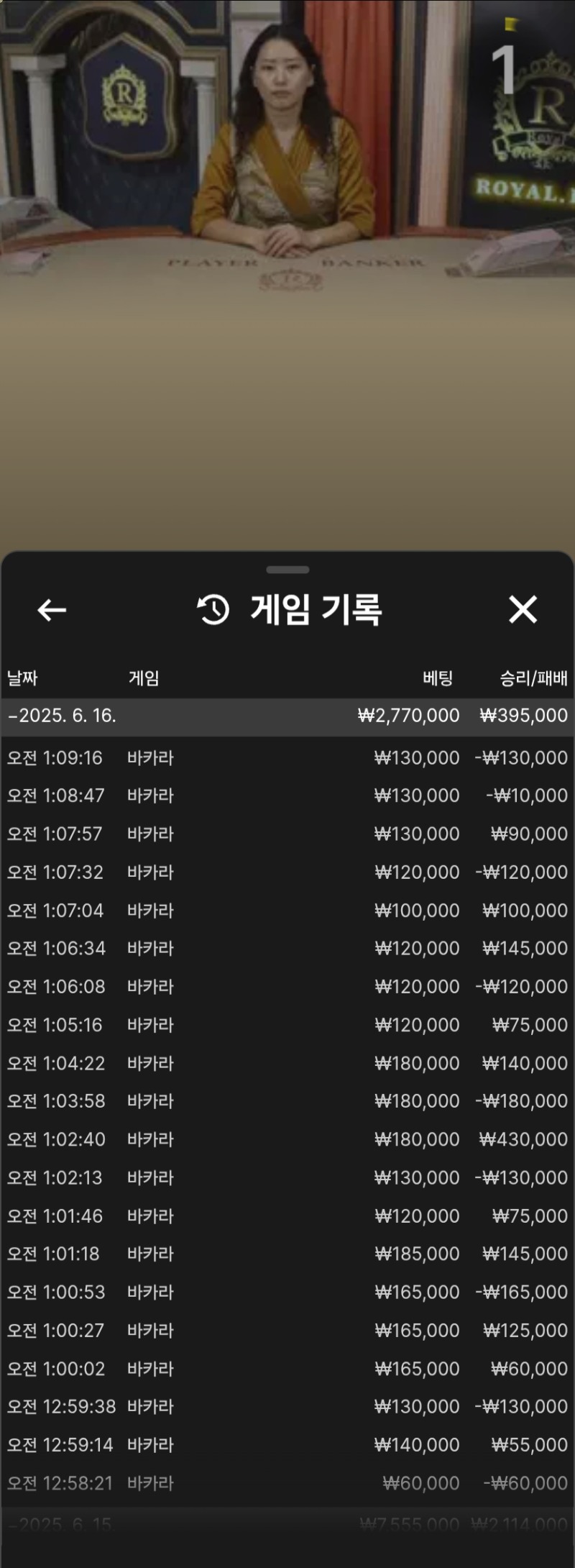This screenshot has height=1568, width=575.
Task: Open the 오전 1:04:22 바카라 record
Action: click(287, 1063)
